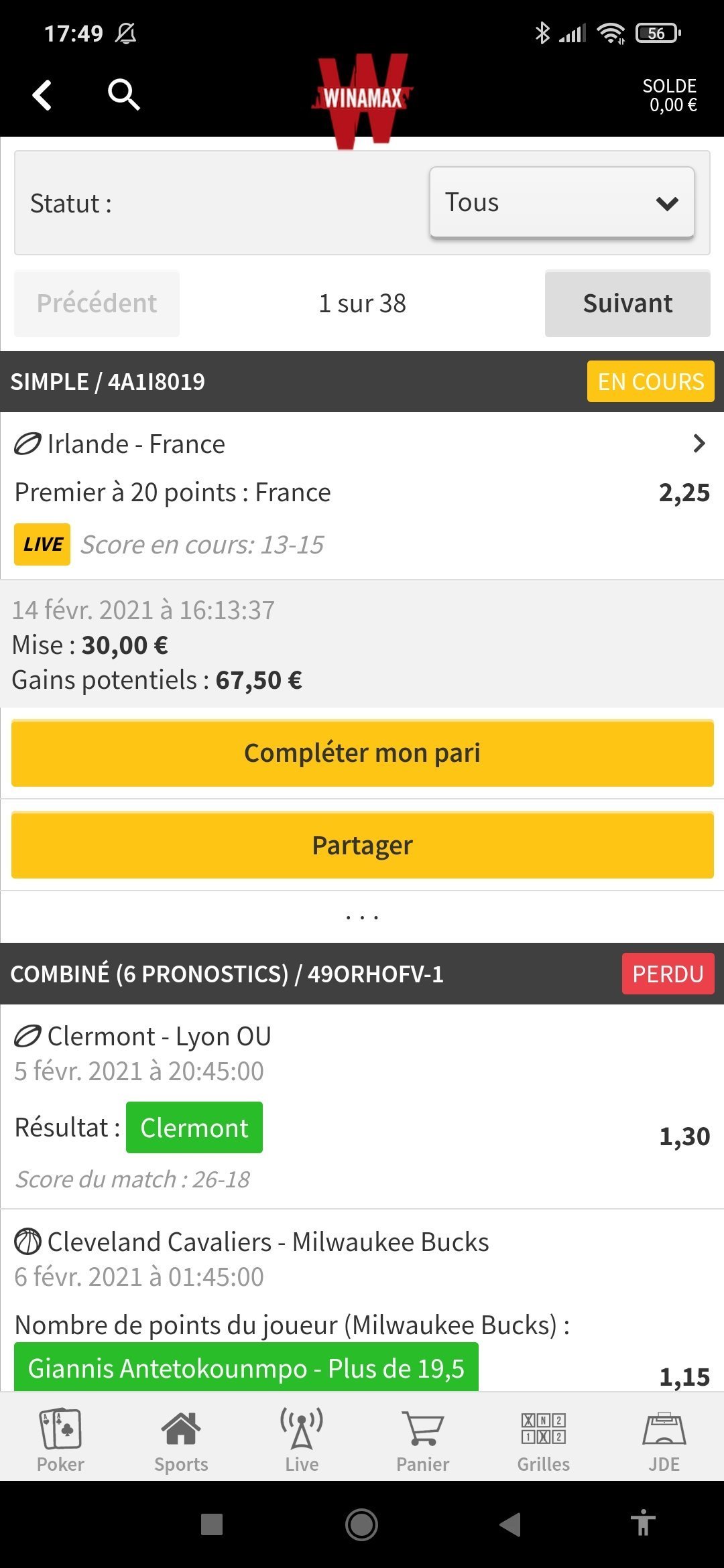Viewport: 724px width, 1568px height.
Task: Share the bet with Partager
Action: click(362, 845)
